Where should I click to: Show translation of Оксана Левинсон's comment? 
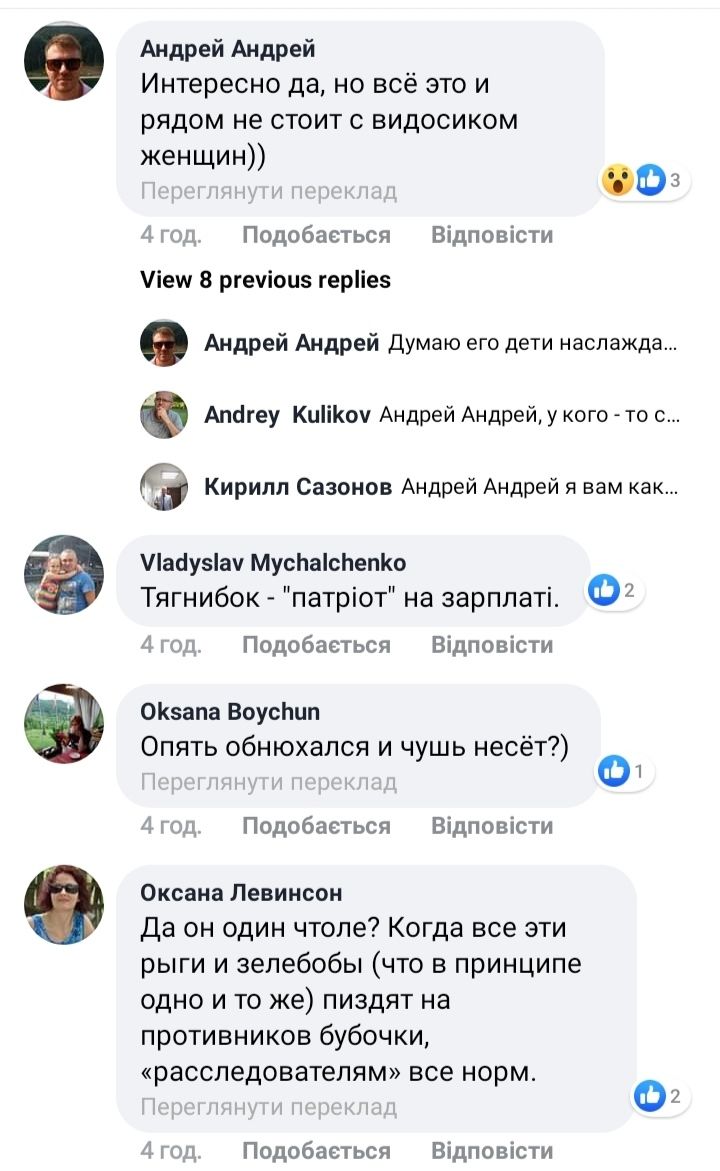pos(268,1107)
